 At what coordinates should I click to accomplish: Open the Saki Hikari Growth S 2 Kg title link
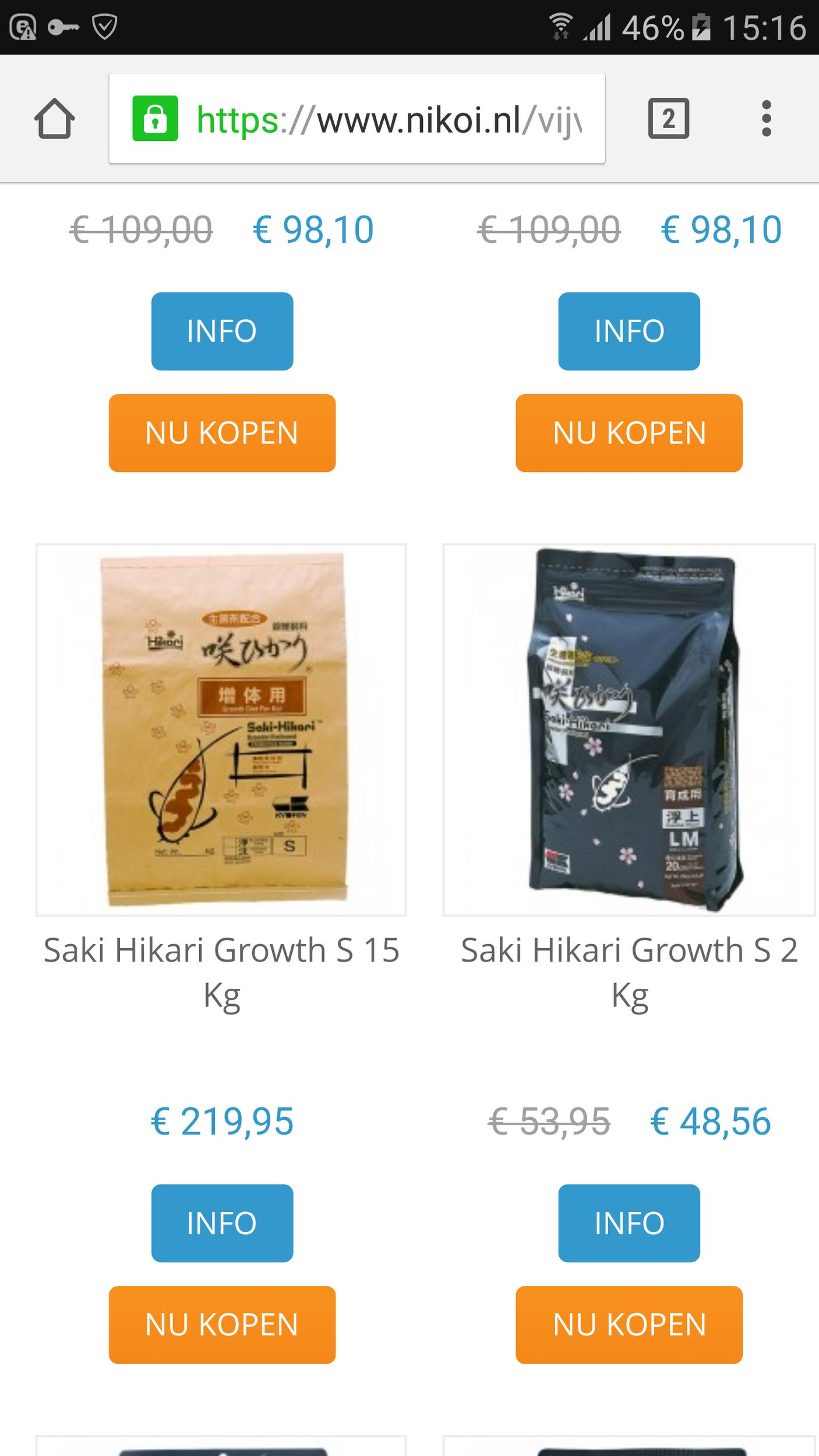click(x=629, y=972)
